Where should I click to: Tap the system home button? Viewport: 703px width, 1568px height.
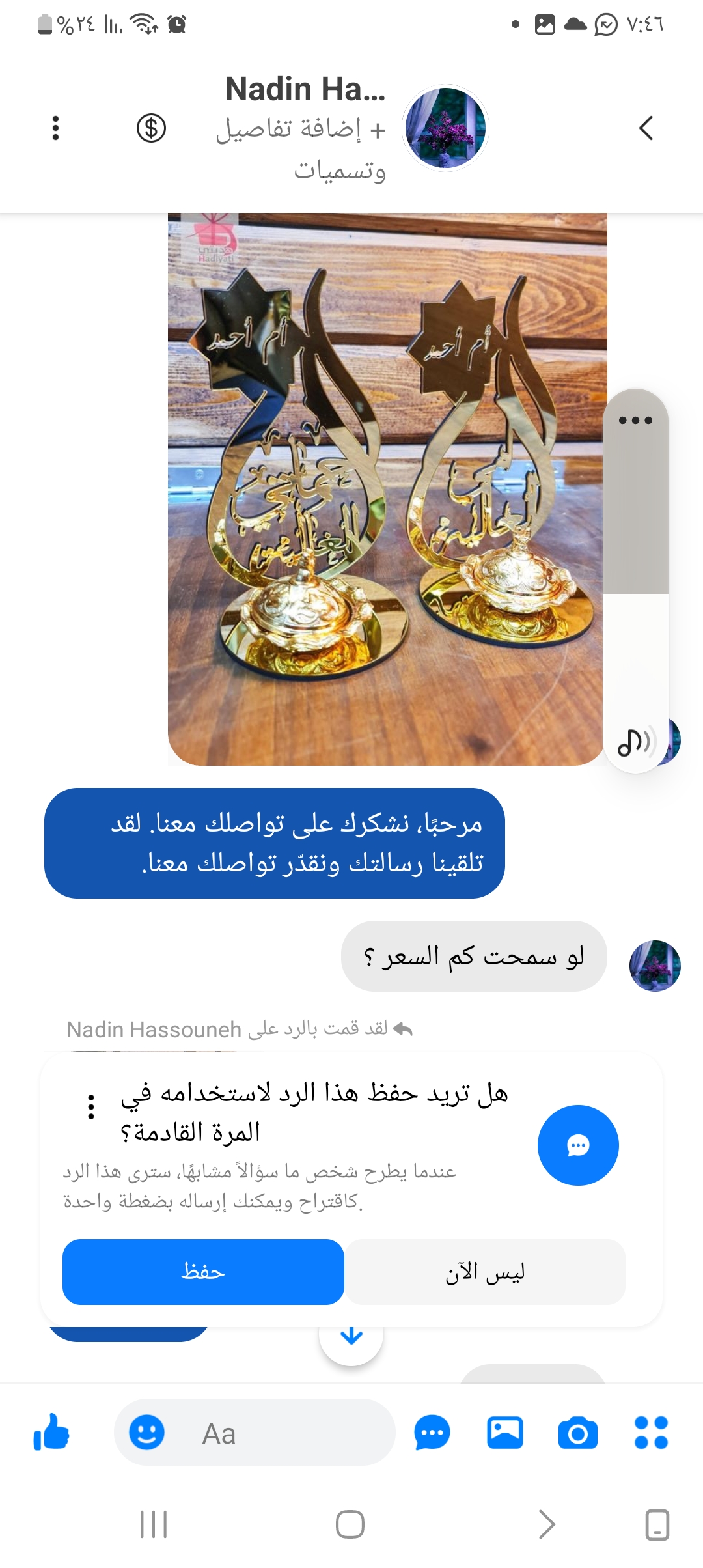(350, 1524)
